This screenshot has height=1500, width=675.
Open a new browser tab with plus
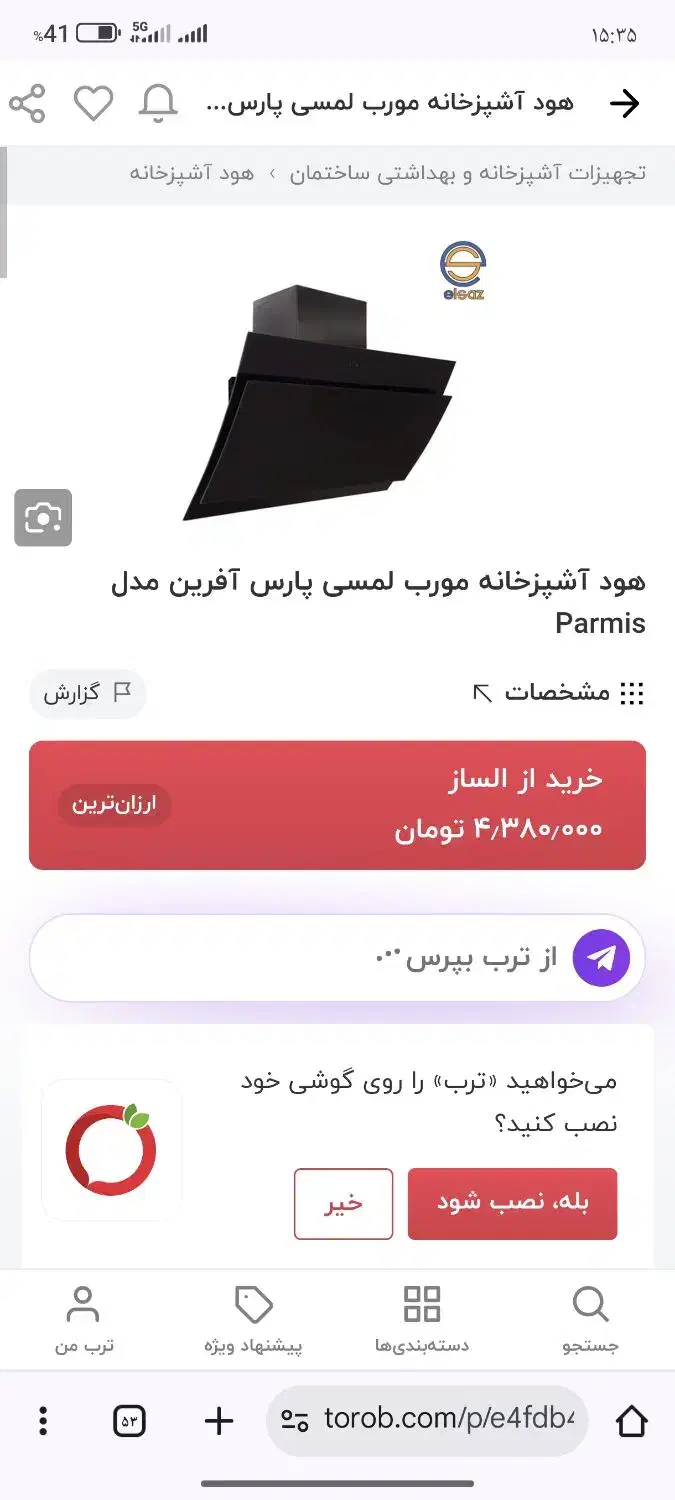click(218, 1421)
